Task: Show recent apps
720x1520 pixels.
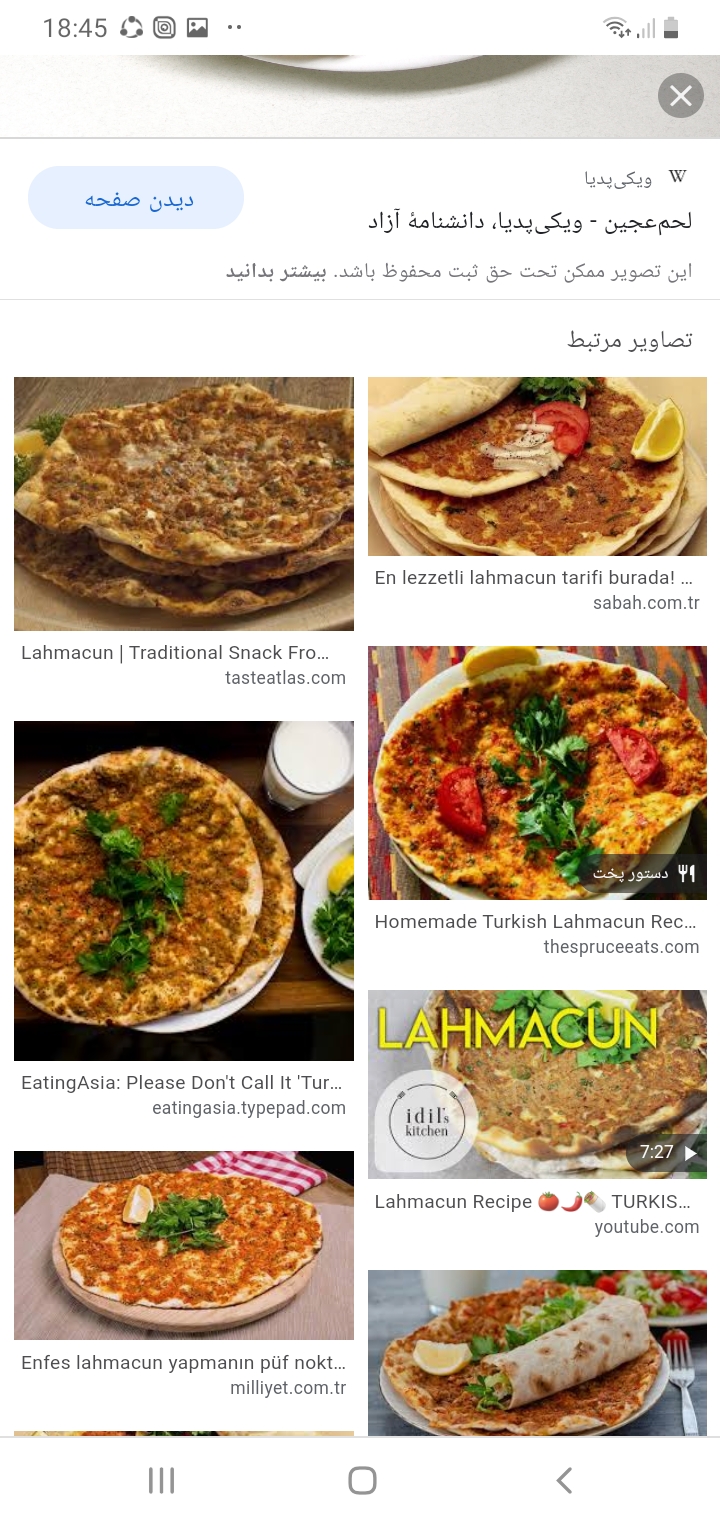Action: point(161,1480)
